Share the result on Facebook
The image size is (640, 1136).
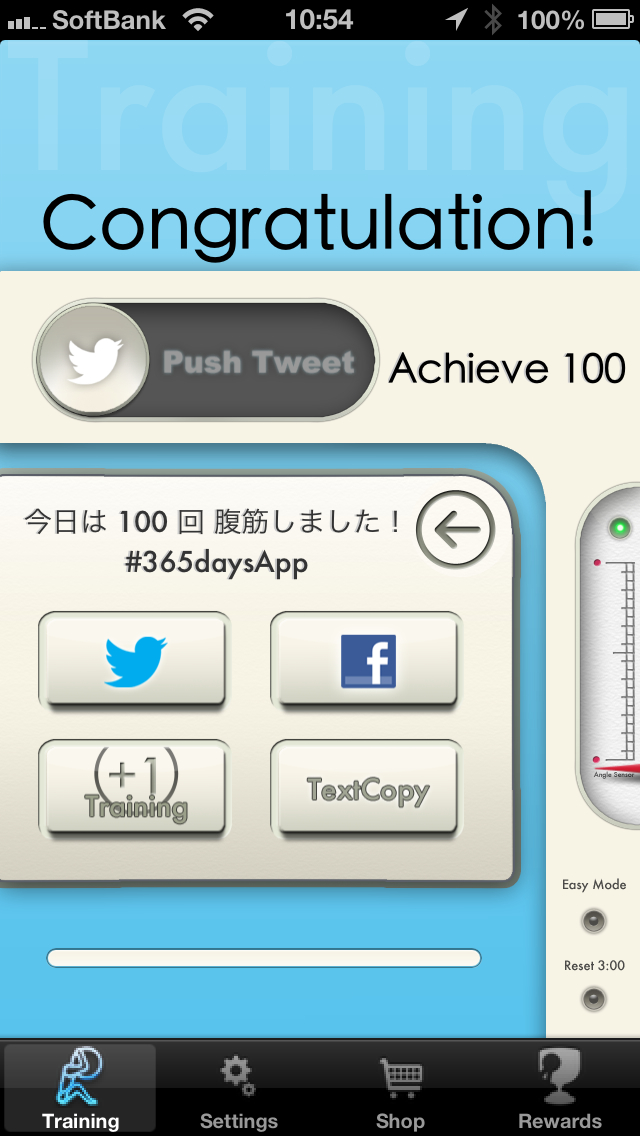[x=367, y=661]
